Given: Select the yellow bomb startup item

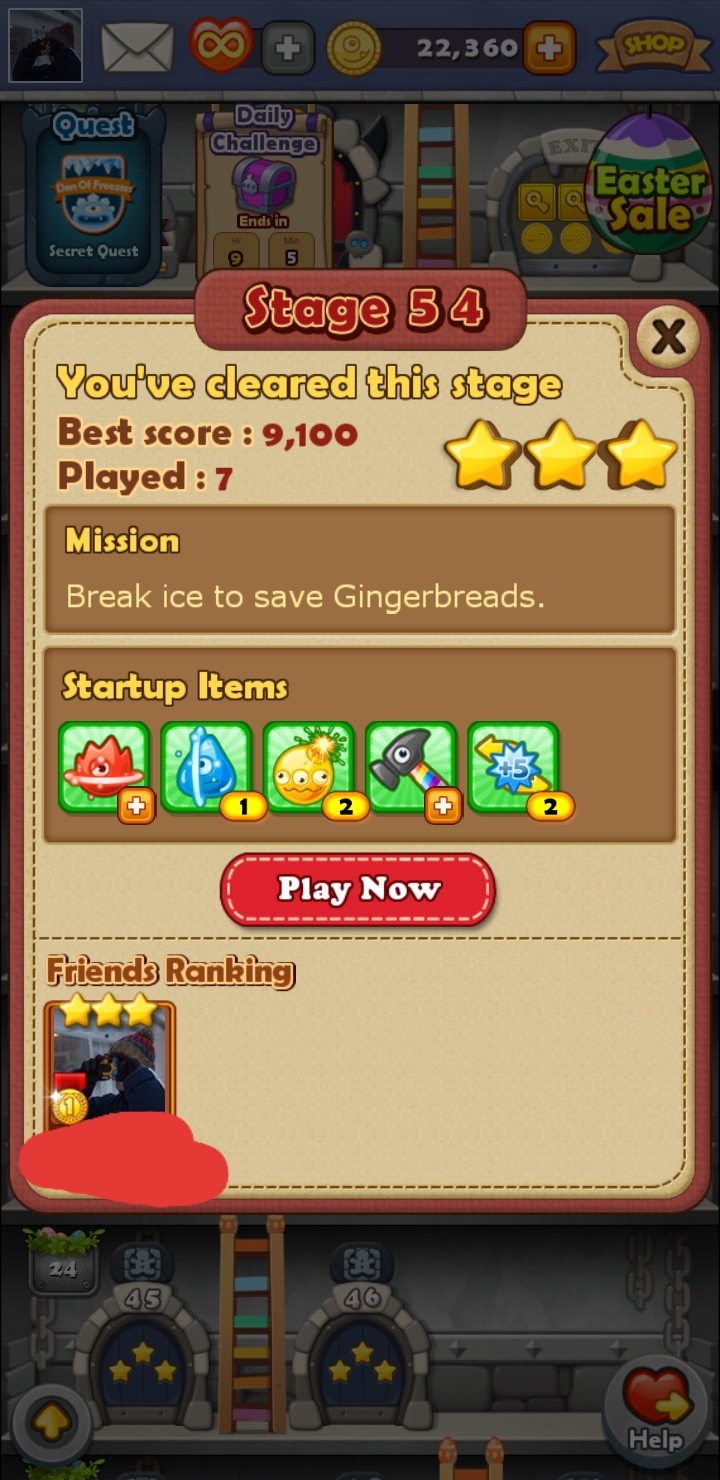Looking at the screenshot, I should (308, 767).
